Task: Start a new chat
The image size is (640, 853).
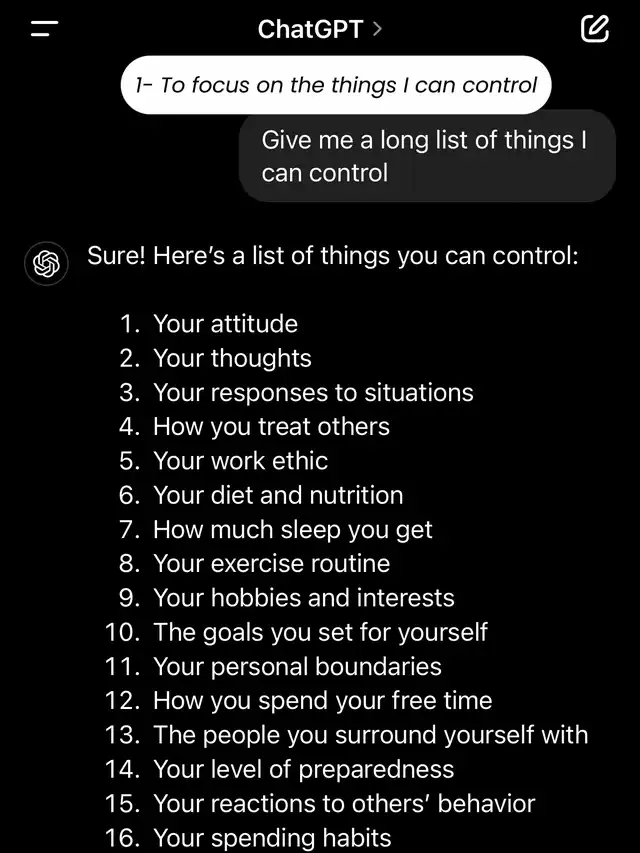Action: 594,30
